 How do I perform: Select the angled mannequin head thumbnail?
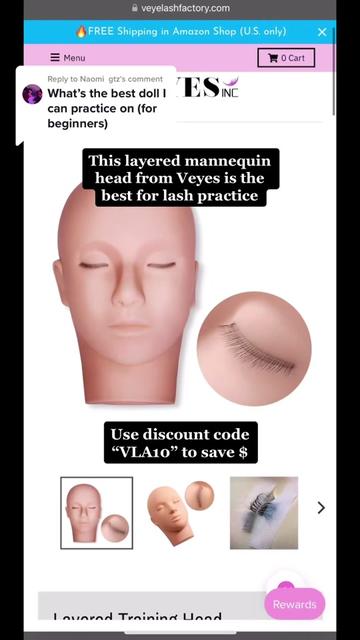click(x=181, y=513)
